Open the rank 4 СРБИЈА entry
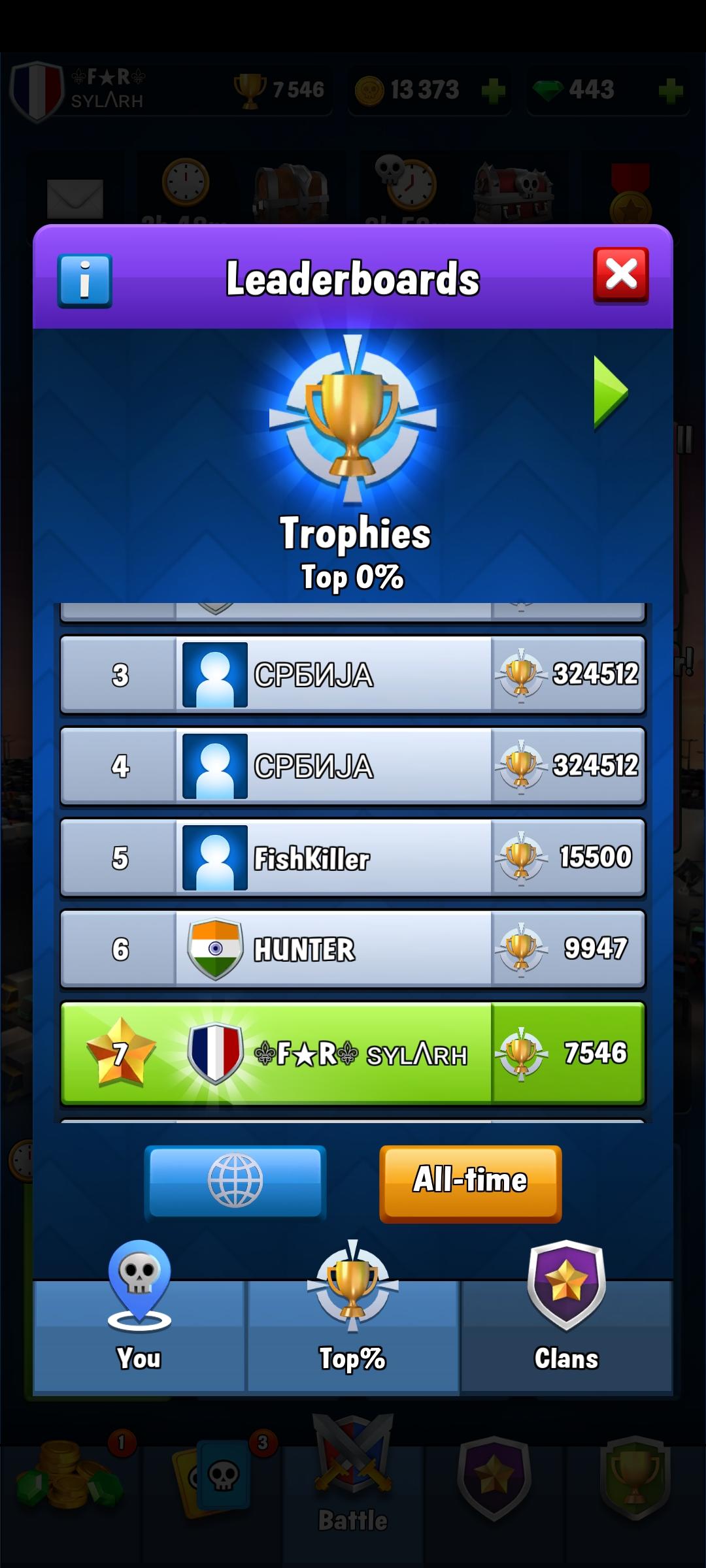 pos(353,766)
